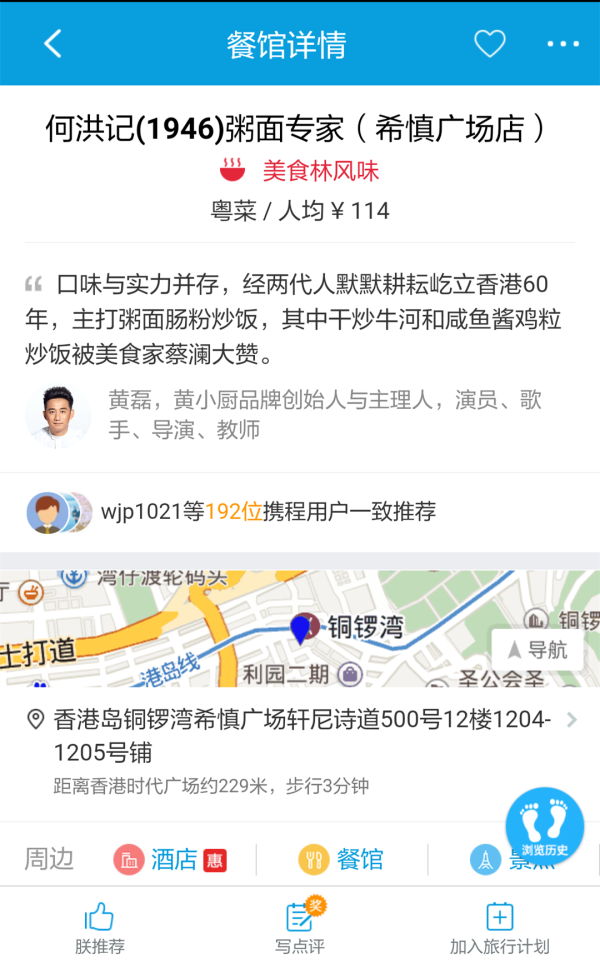Screen dimensions: 600x968
Task: Favorite this restaurant with the heart
Action: [x=489, y=44]
